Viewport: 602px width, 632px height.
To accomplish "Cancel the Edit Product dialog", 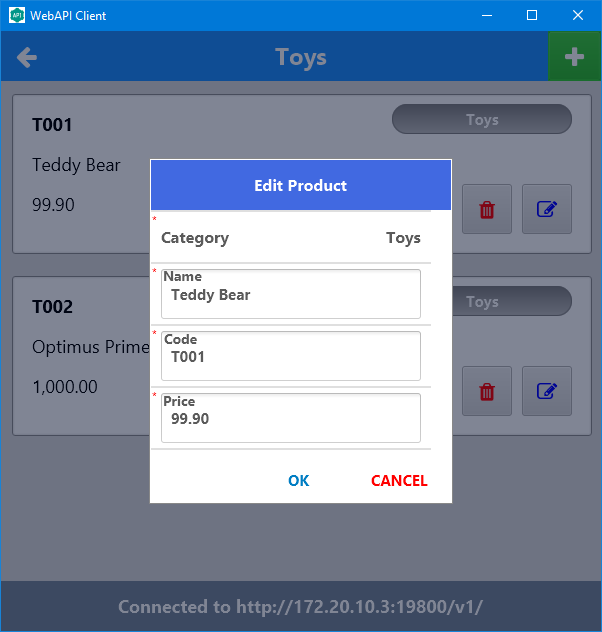I will pyautogui.click(x=399, y=481).
